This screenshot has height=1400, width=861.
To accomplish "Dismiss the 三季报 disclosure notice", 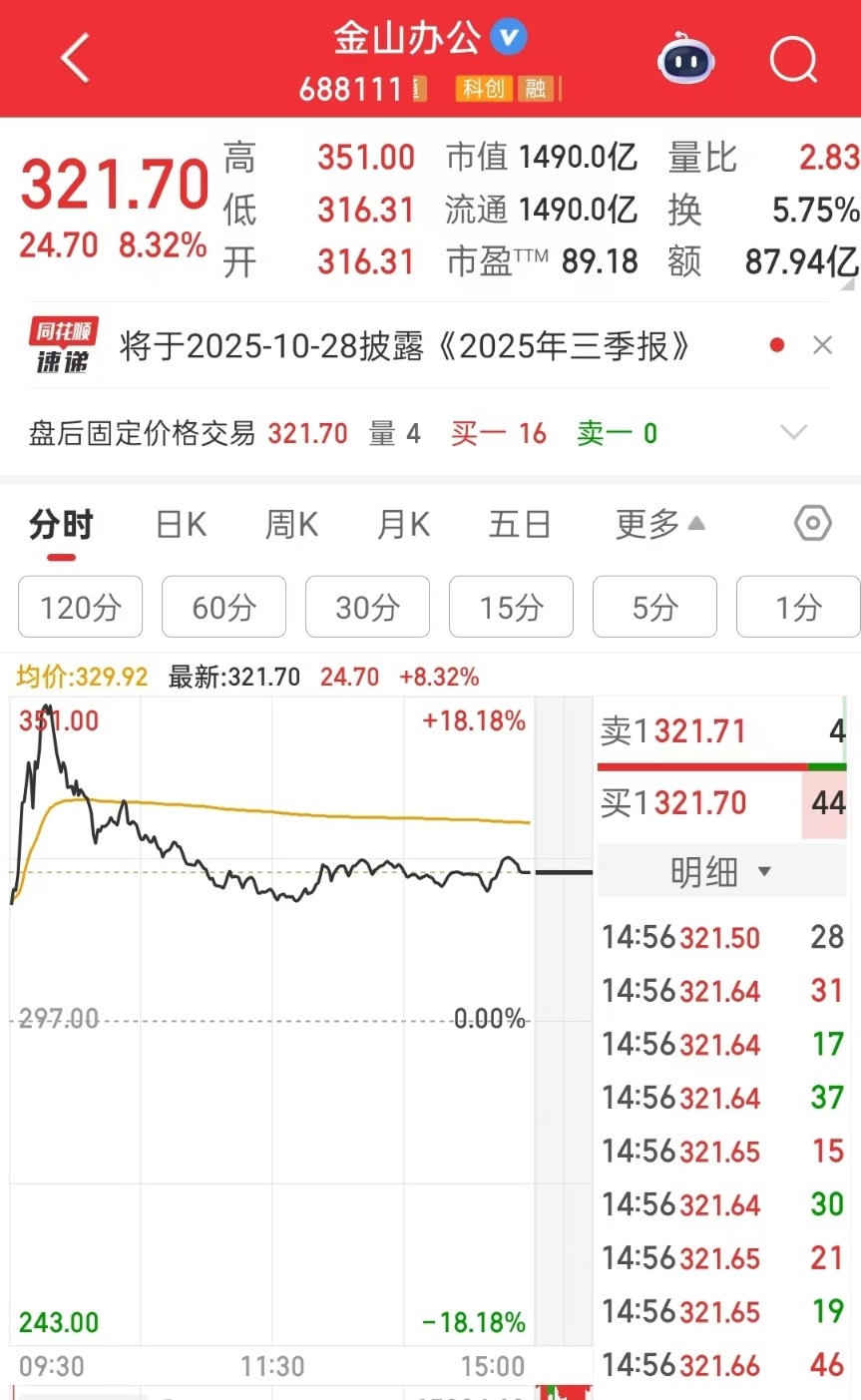I will click(x=822, y=345).
